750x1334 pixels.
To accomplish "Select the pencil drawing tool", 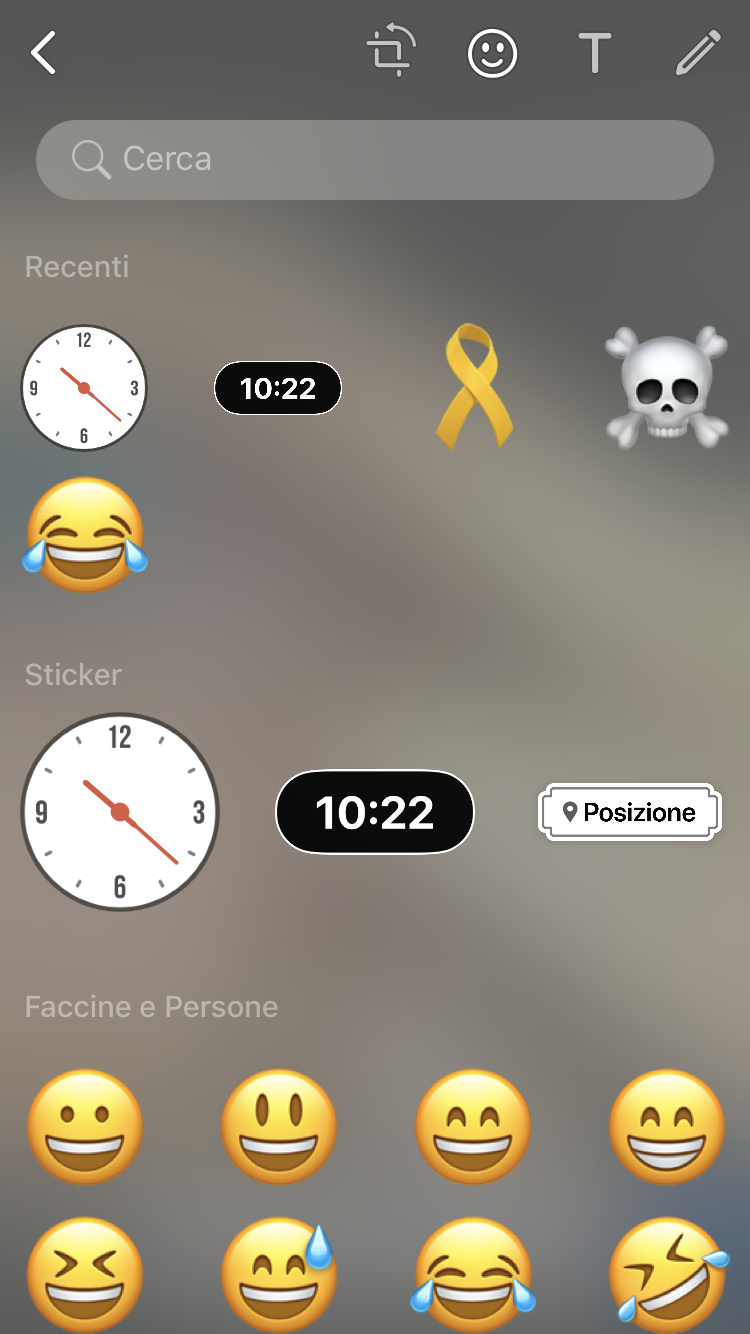I will (x=698, y=53).
